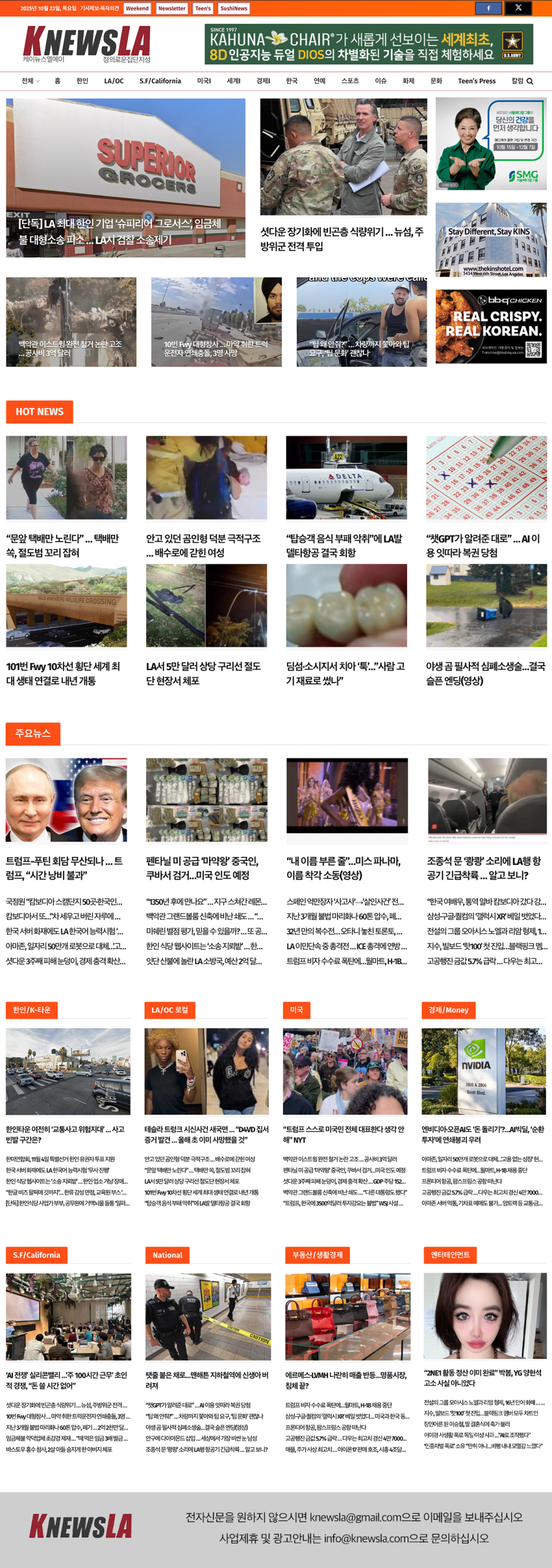Open the 한인/K-타운 category label

[x=32, y=1010]
